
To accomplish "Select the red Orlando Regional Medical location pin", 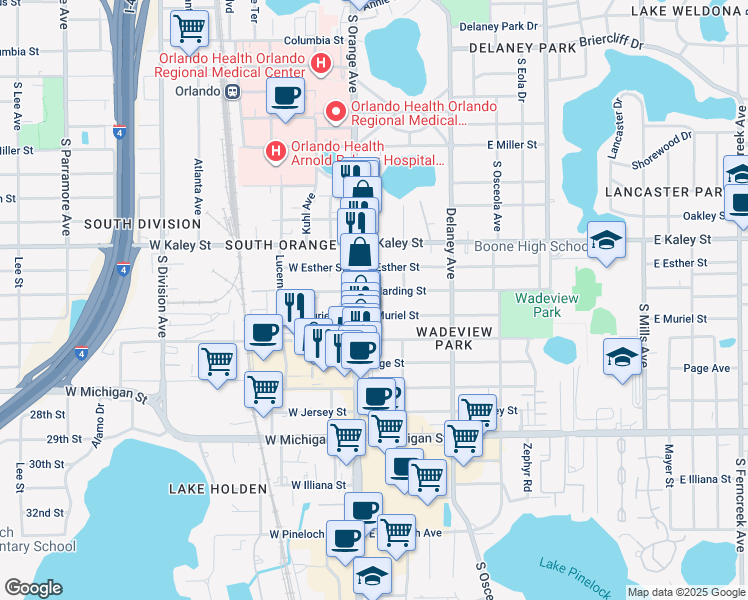I will click(x=335, y=112).
